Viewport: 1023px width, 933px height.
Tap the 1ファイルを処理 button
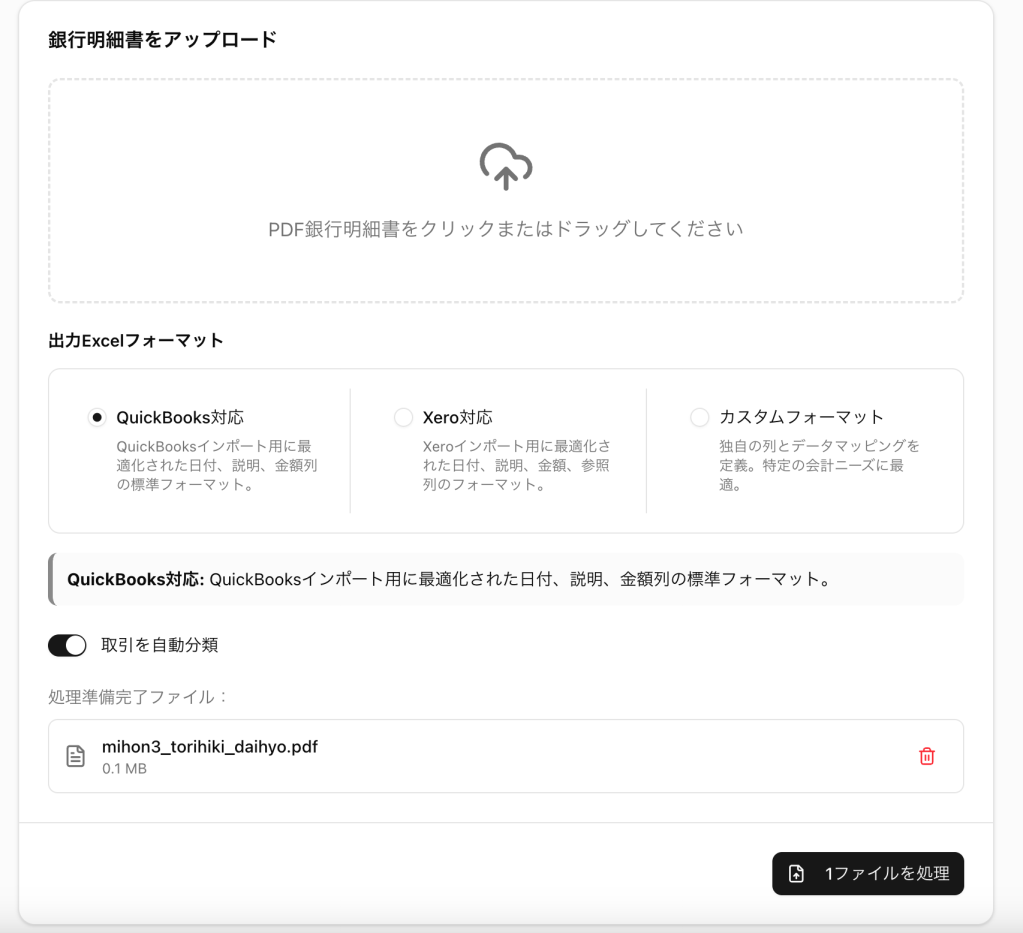[x=867, y=873]
